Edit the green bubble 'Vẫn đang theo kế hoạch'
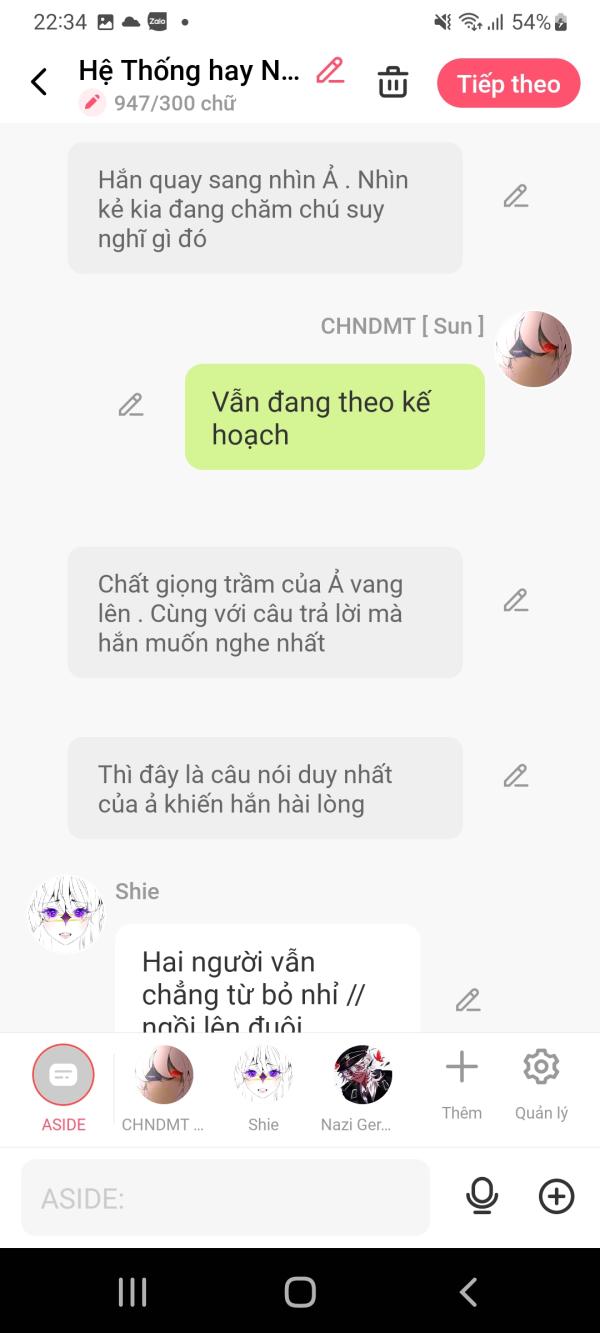The image size is (600, 1333). coord(131,405)
